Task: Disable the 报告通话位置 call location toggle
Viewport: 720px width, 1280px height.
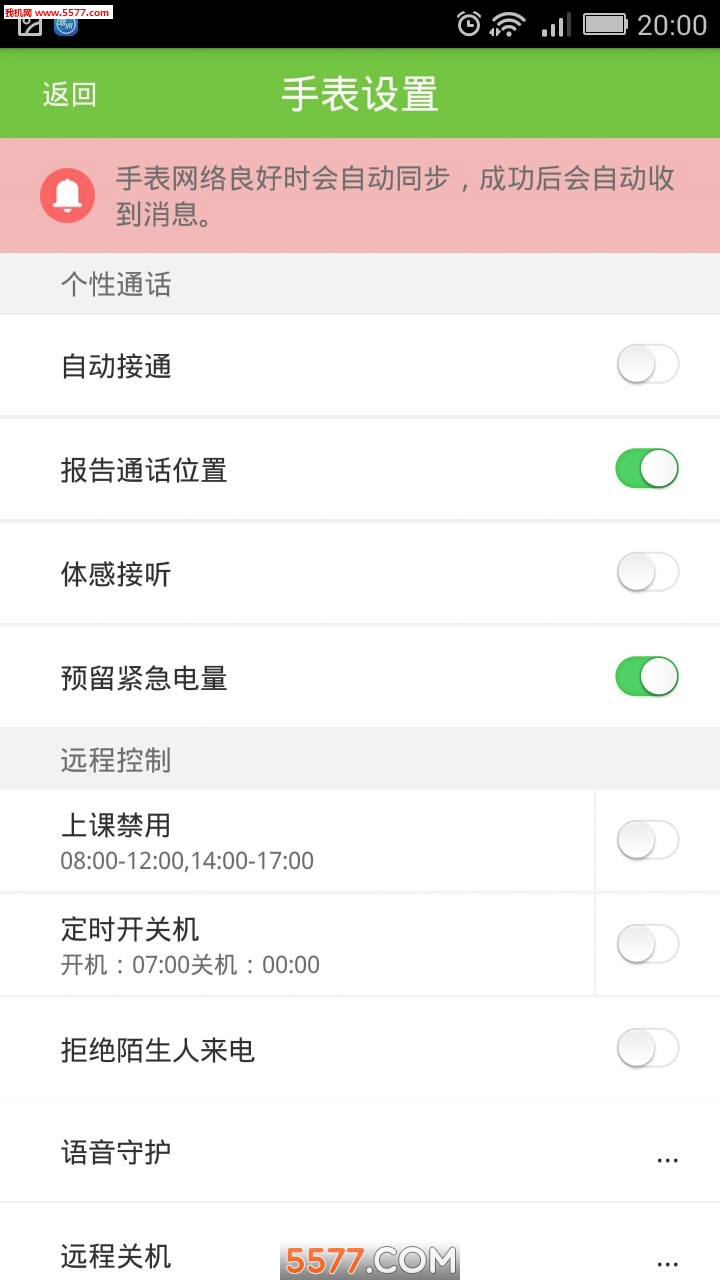Action: [x=646, y=468]
